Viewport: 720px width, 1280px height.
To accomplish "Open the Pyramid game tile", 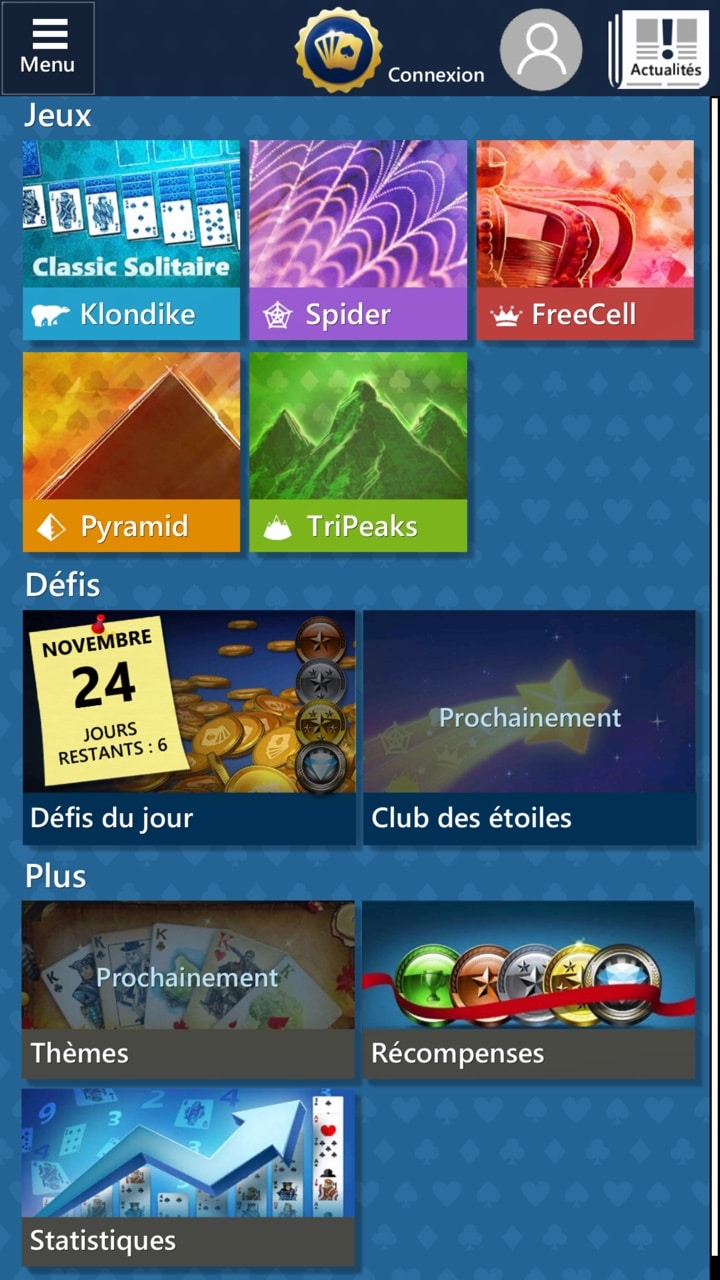I will point(131,451).
